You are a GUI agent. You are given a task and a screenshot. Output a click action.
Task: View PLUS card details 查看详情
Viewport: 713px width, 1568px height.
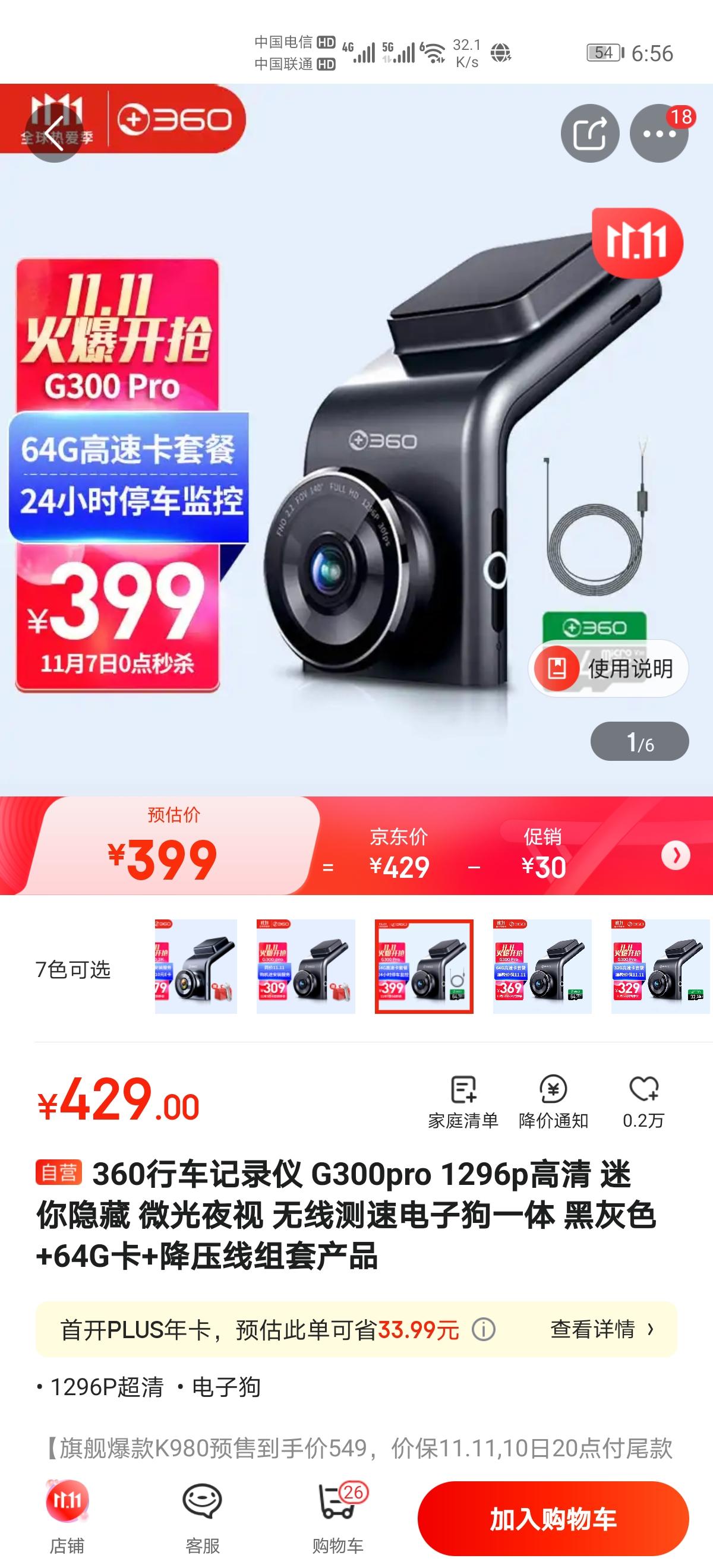click(601, 1329)
